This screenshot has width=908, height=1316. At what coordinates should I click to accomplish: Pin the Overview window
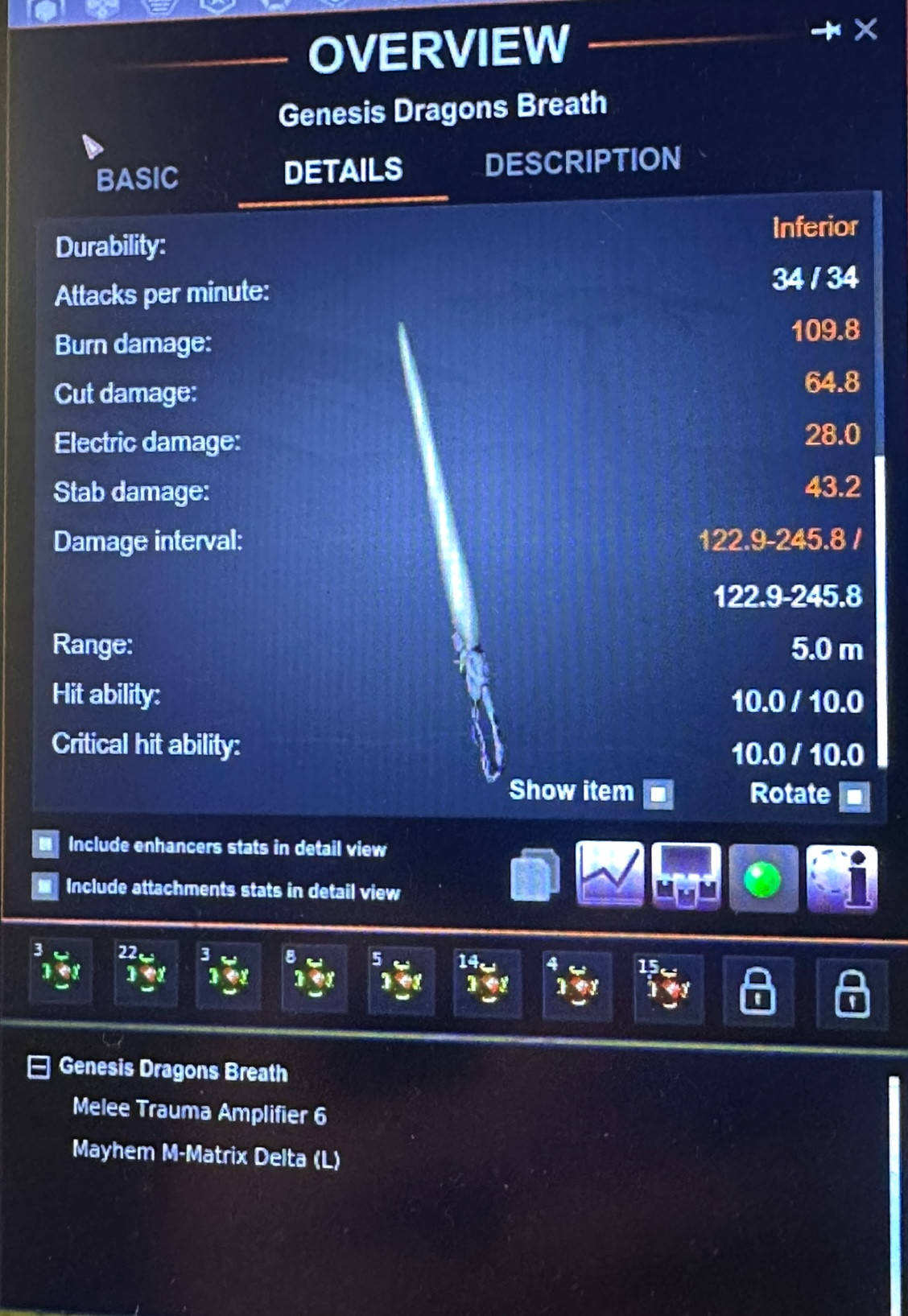(827, 31)
